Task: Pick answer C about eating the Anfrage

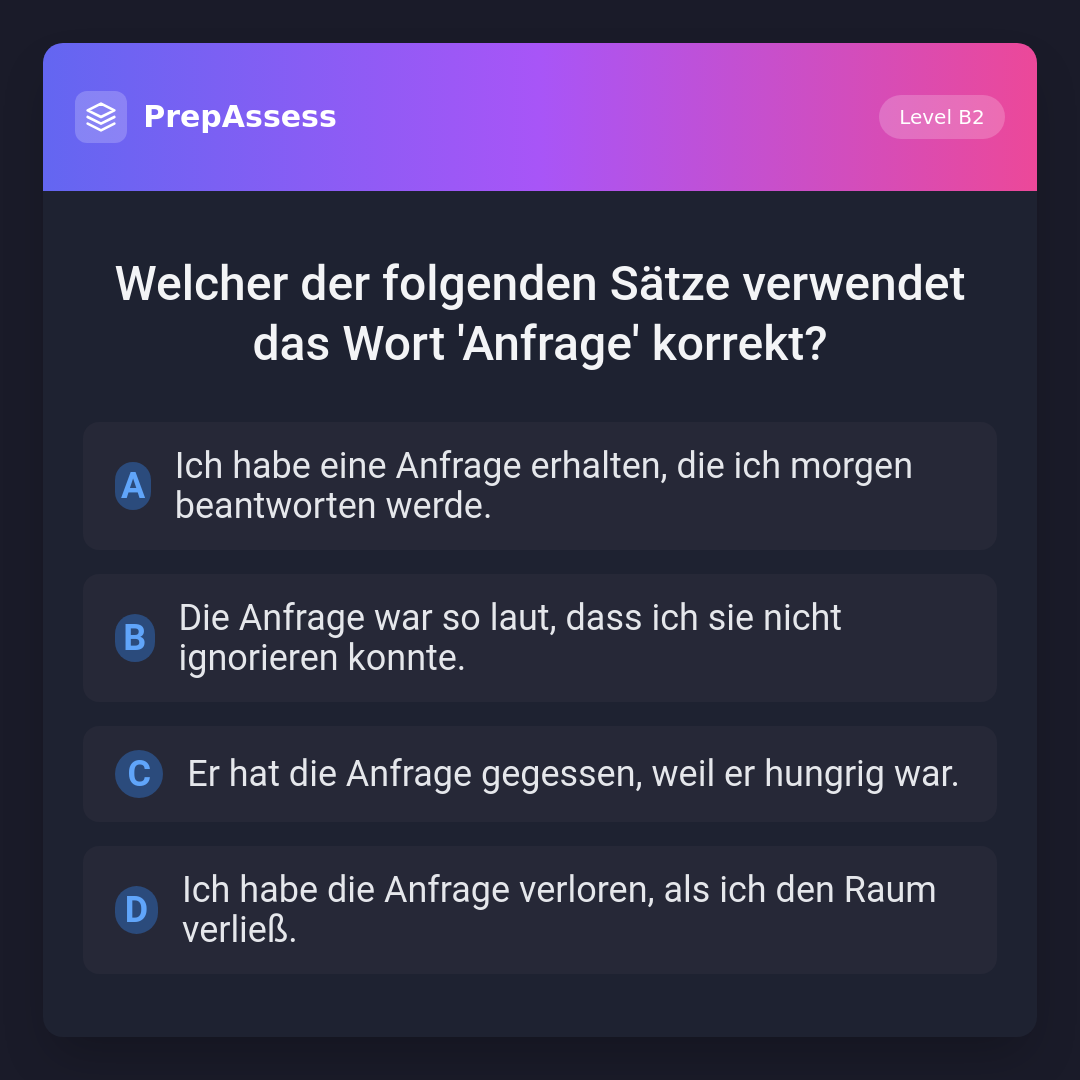Action: (540, 774)
